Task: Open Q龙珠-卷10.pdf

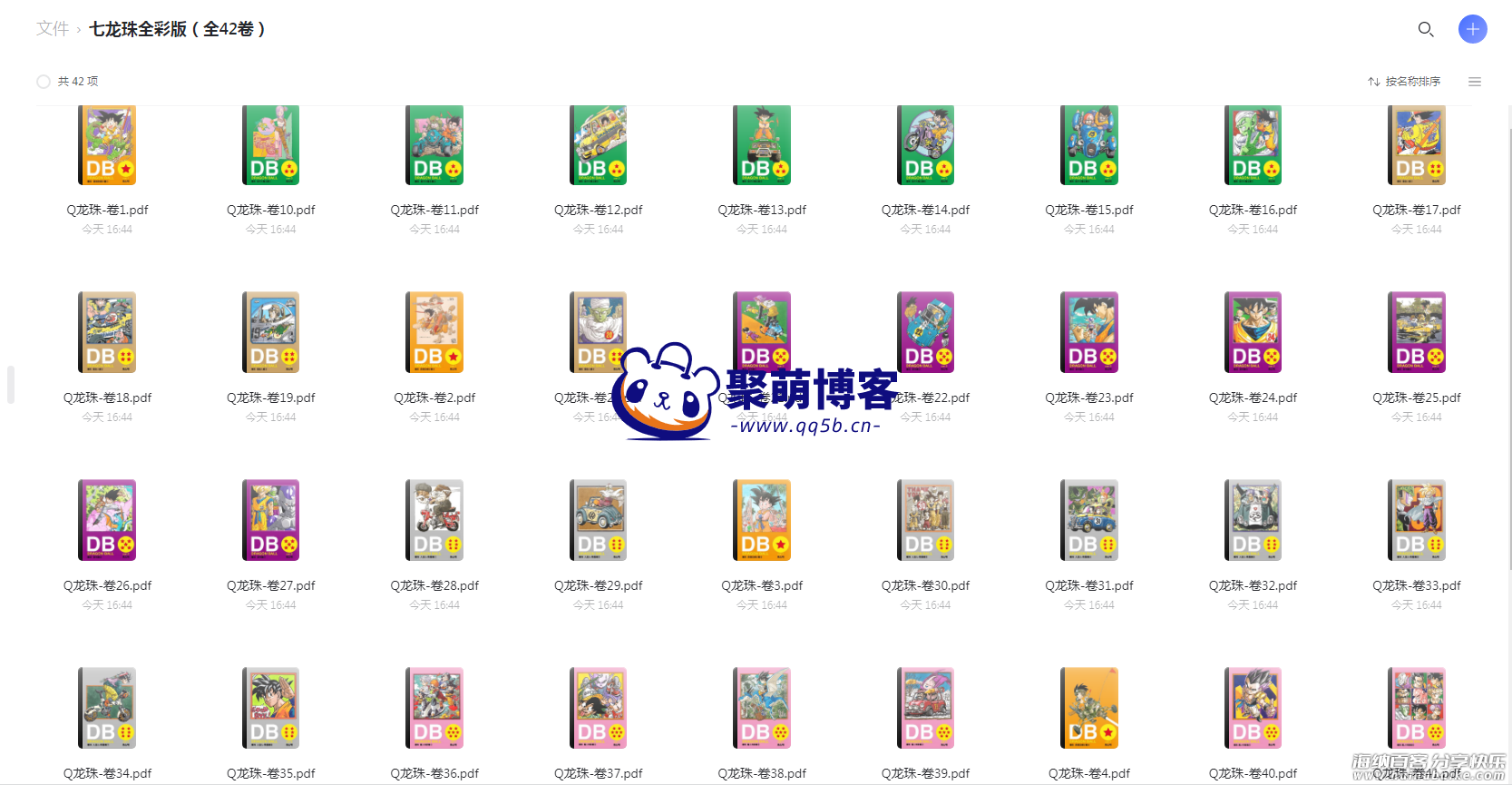Action: [x=270, y=146]
